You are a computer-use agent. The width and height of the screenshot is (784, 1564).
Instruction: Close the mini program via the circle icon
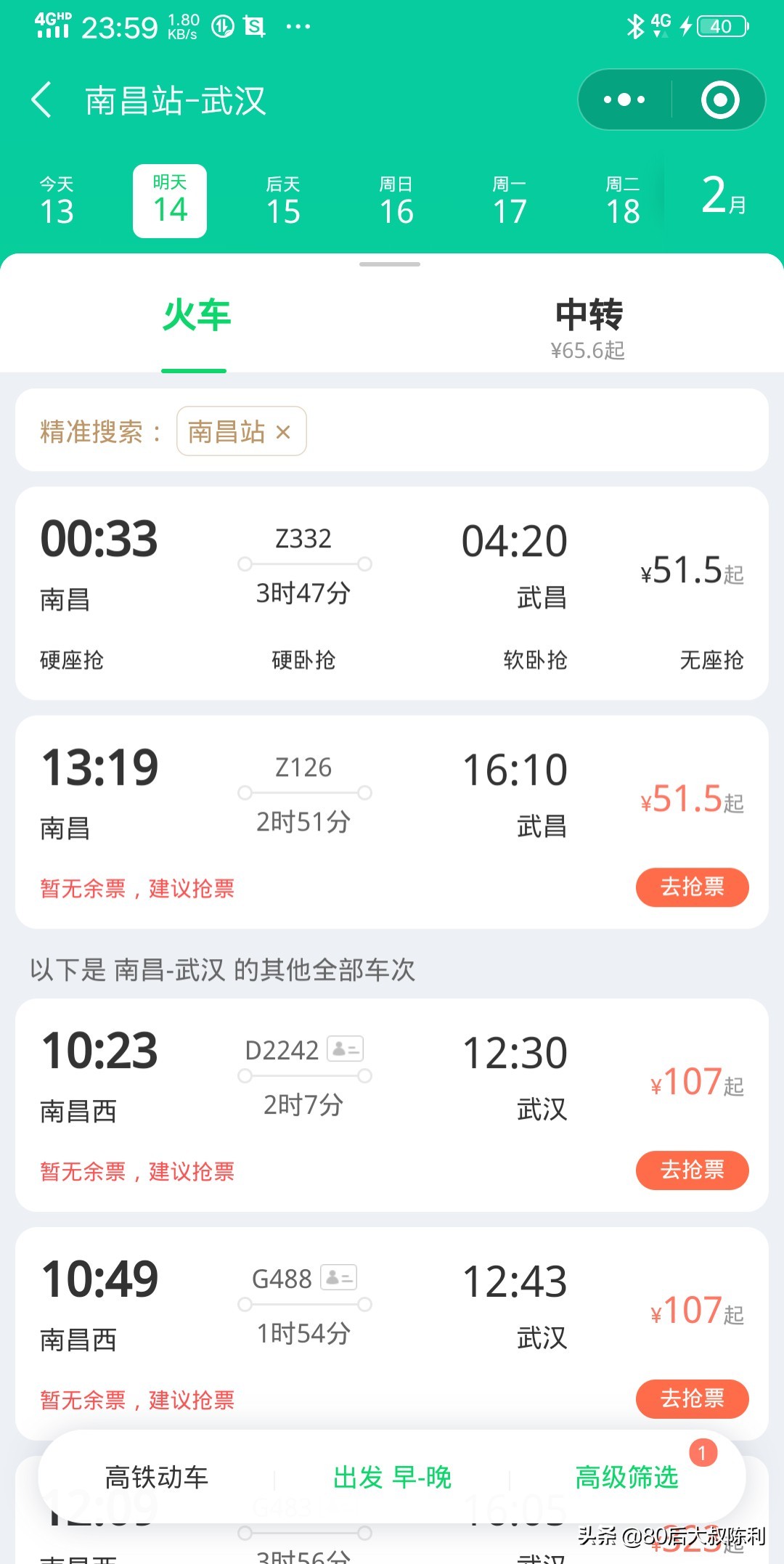719,99
